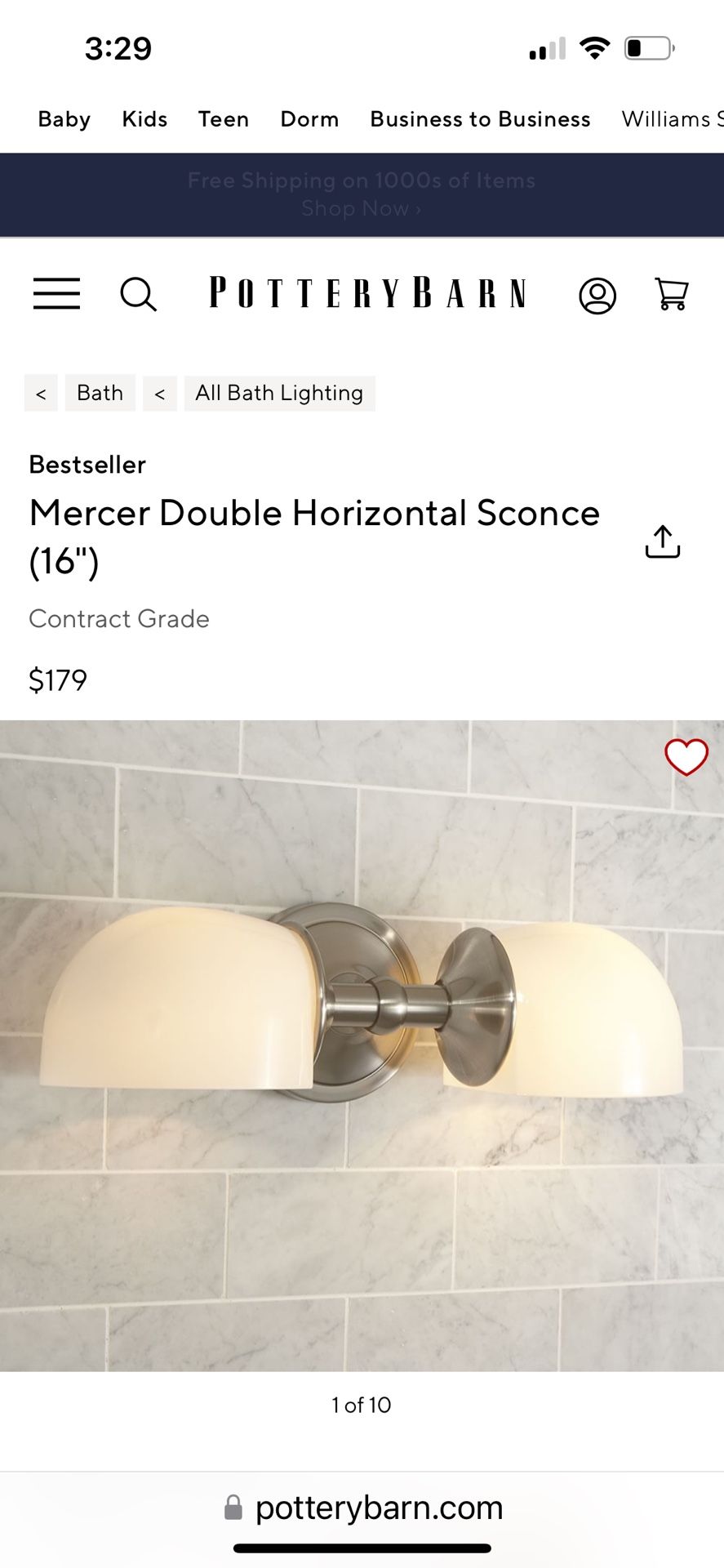Click the padlock icon in address bar
This screenshot has width=724, height=1568.
[234, 1507]
